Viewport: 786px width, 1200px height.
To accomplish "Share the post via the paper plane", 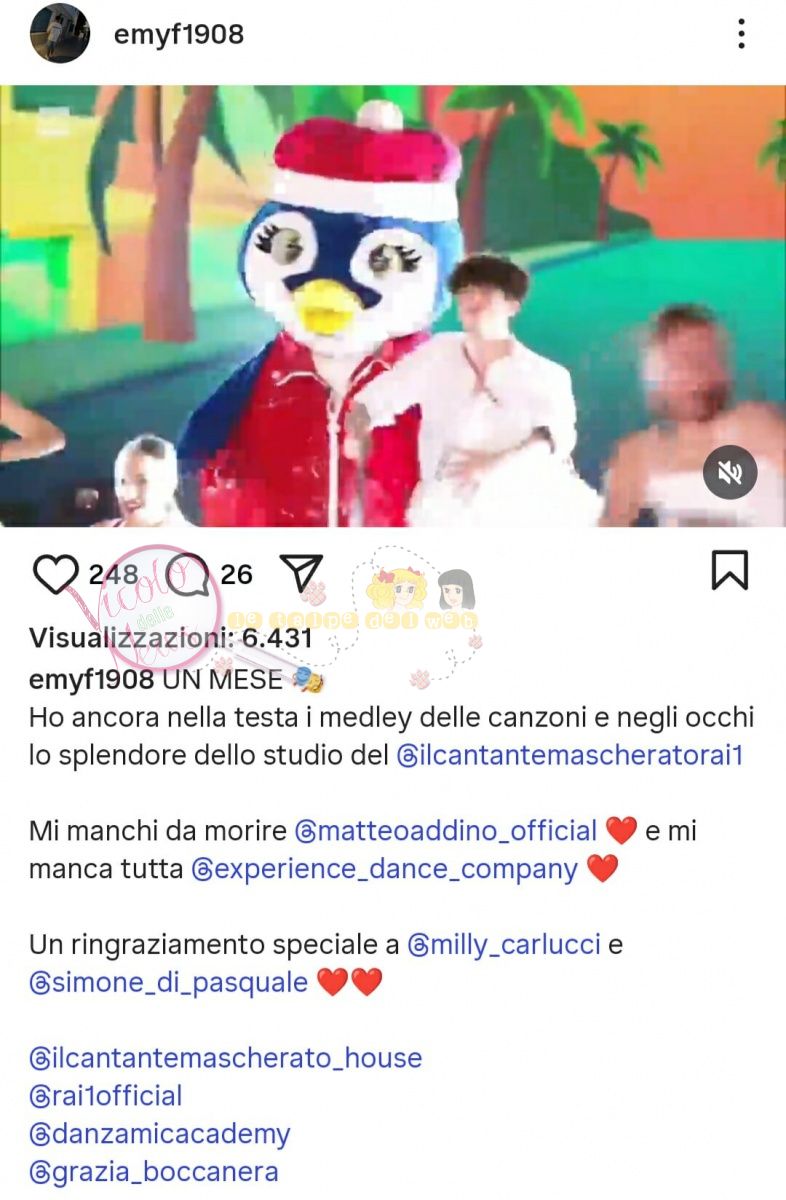I will (x=300, y=573).
